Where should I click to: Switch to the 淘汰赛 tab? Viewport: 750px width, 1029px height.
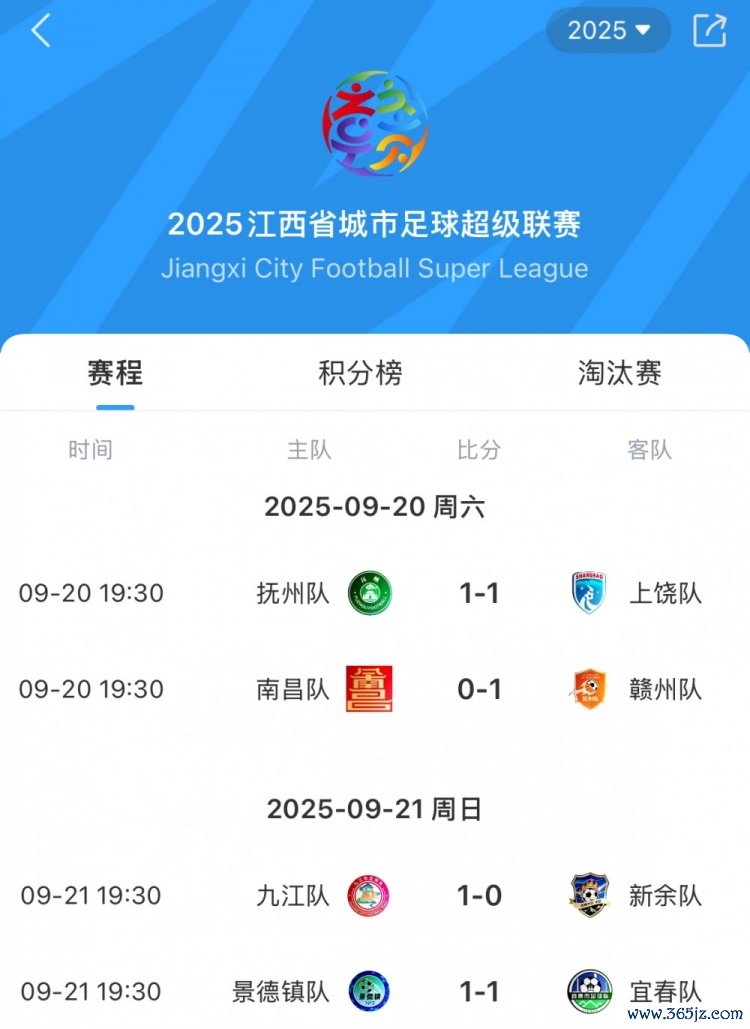(x=619, y=373)
